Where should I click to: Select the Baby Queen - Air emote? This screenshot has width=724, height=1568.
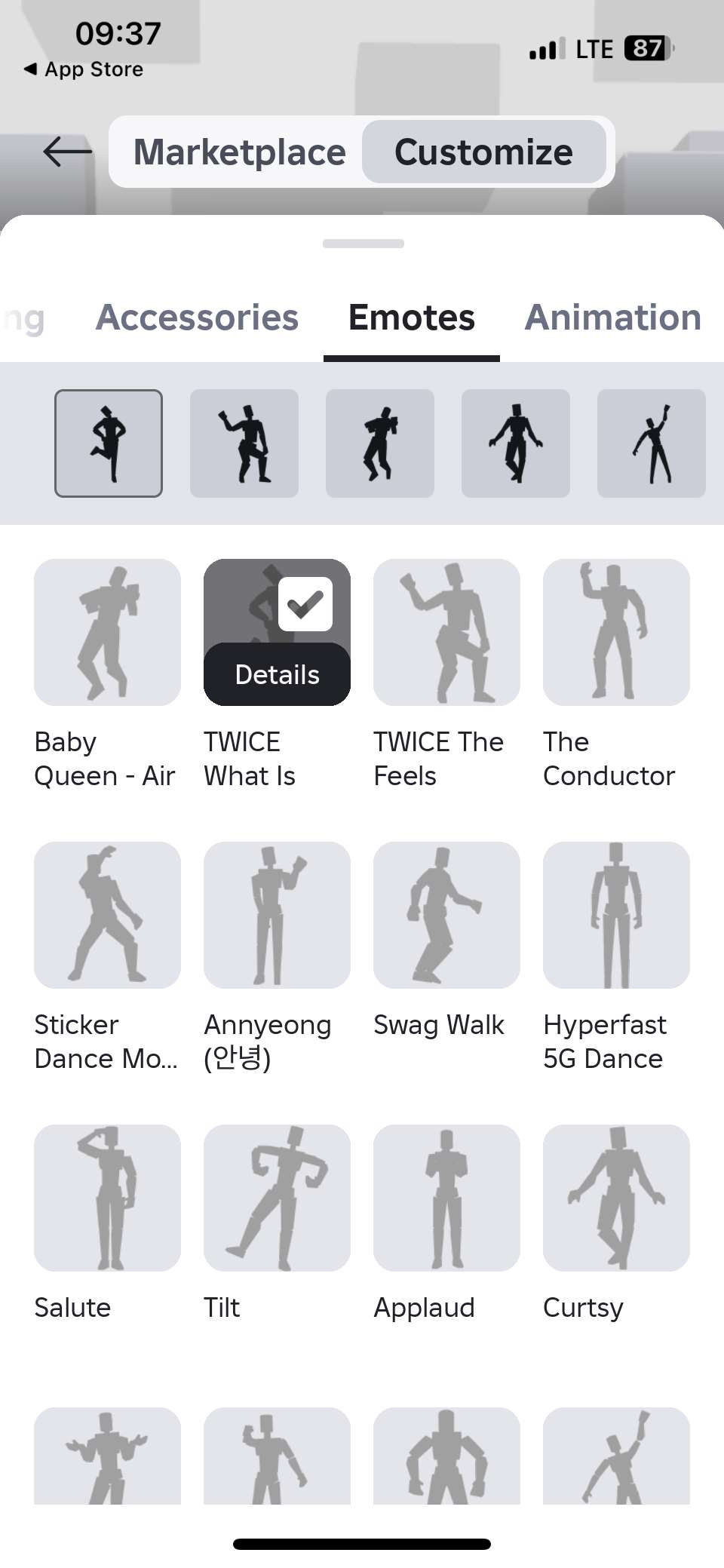pyautogui.click(x=107, y=632)
